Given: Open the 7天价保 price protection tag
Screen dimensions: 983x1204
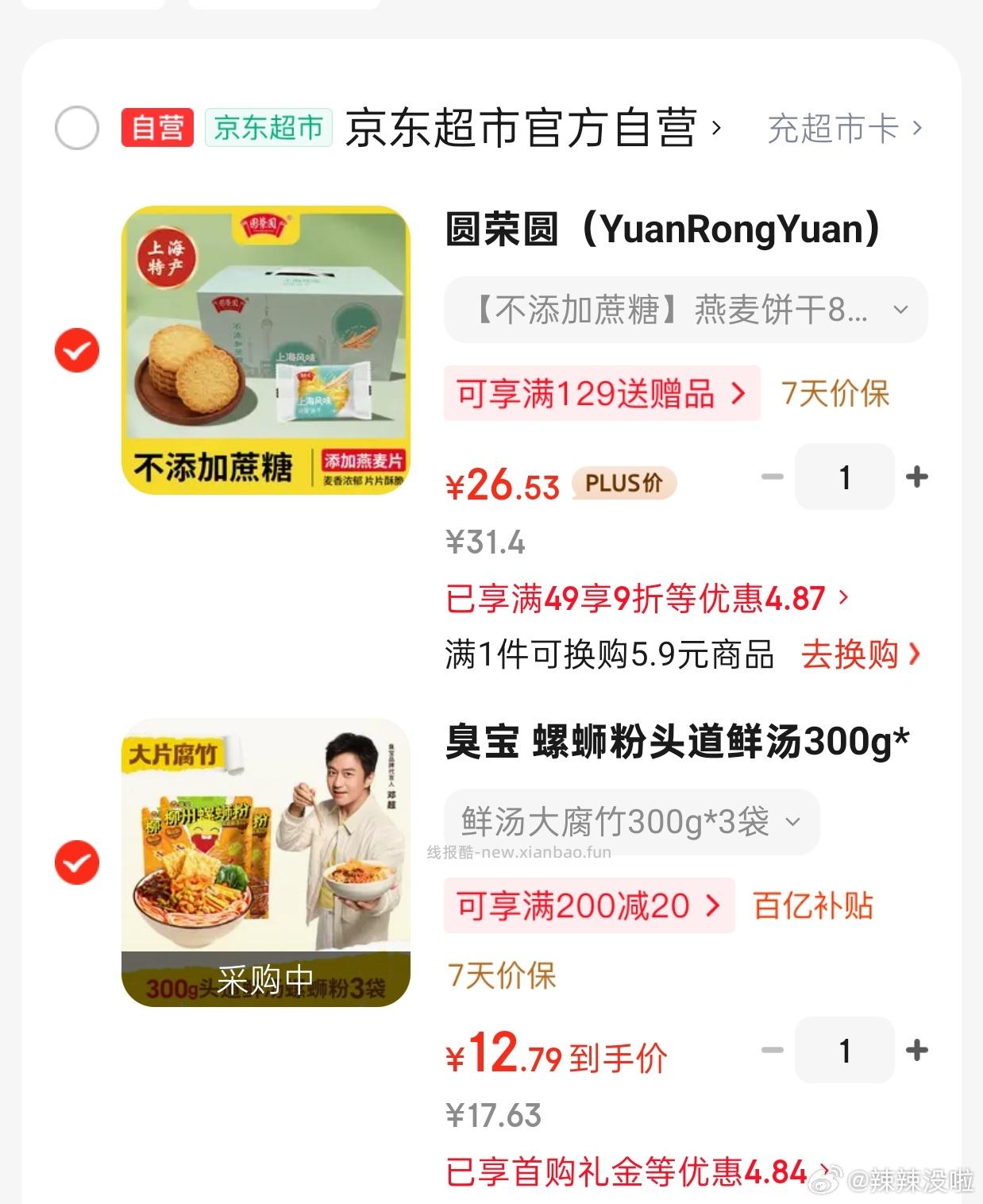Looking at the screenshot, I should [x=835, y=393].
